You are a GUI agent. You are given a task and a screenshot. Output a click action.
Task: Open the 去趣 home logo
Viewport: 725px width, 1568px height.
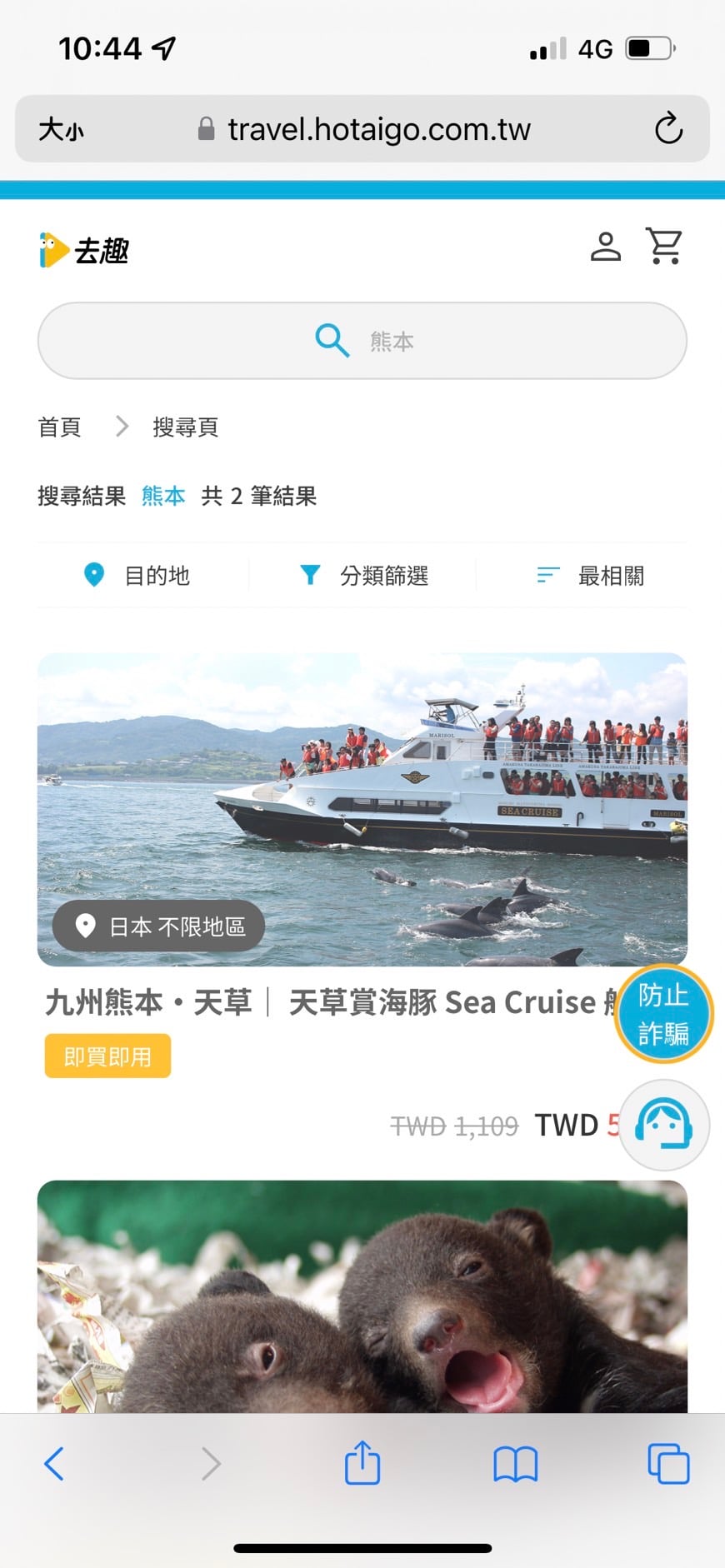[84, 250]
